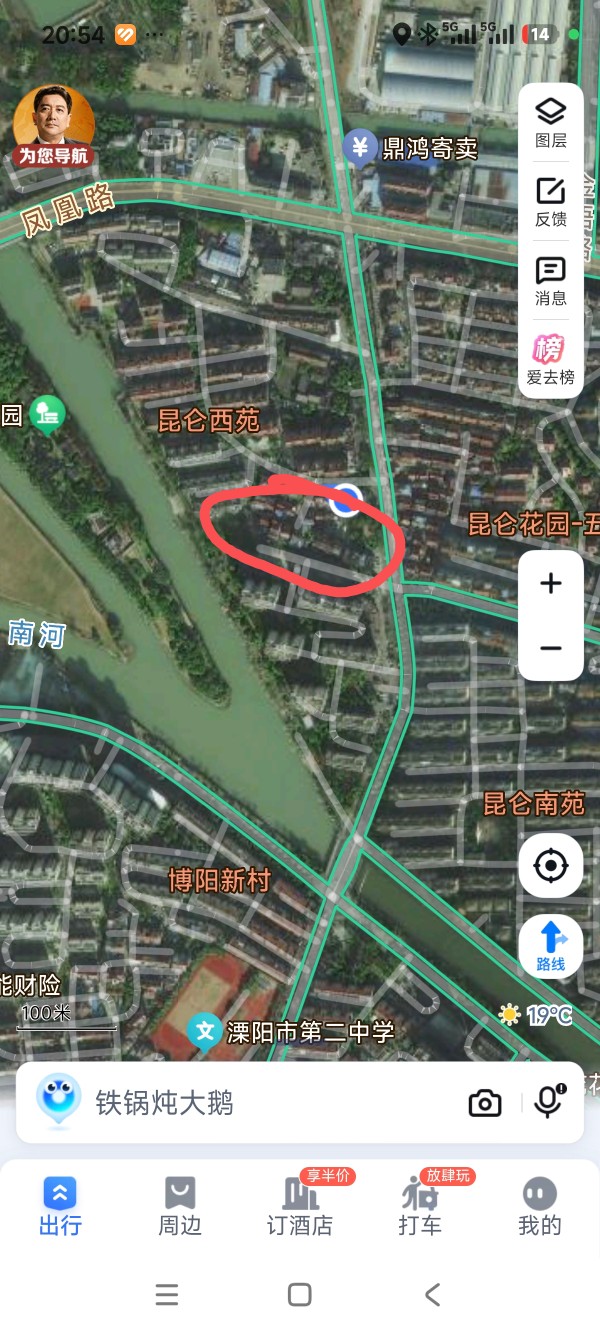This screenshot has width=600, height=1335.
Task: Open 路线 route planning
Action: tap(551, 945)
